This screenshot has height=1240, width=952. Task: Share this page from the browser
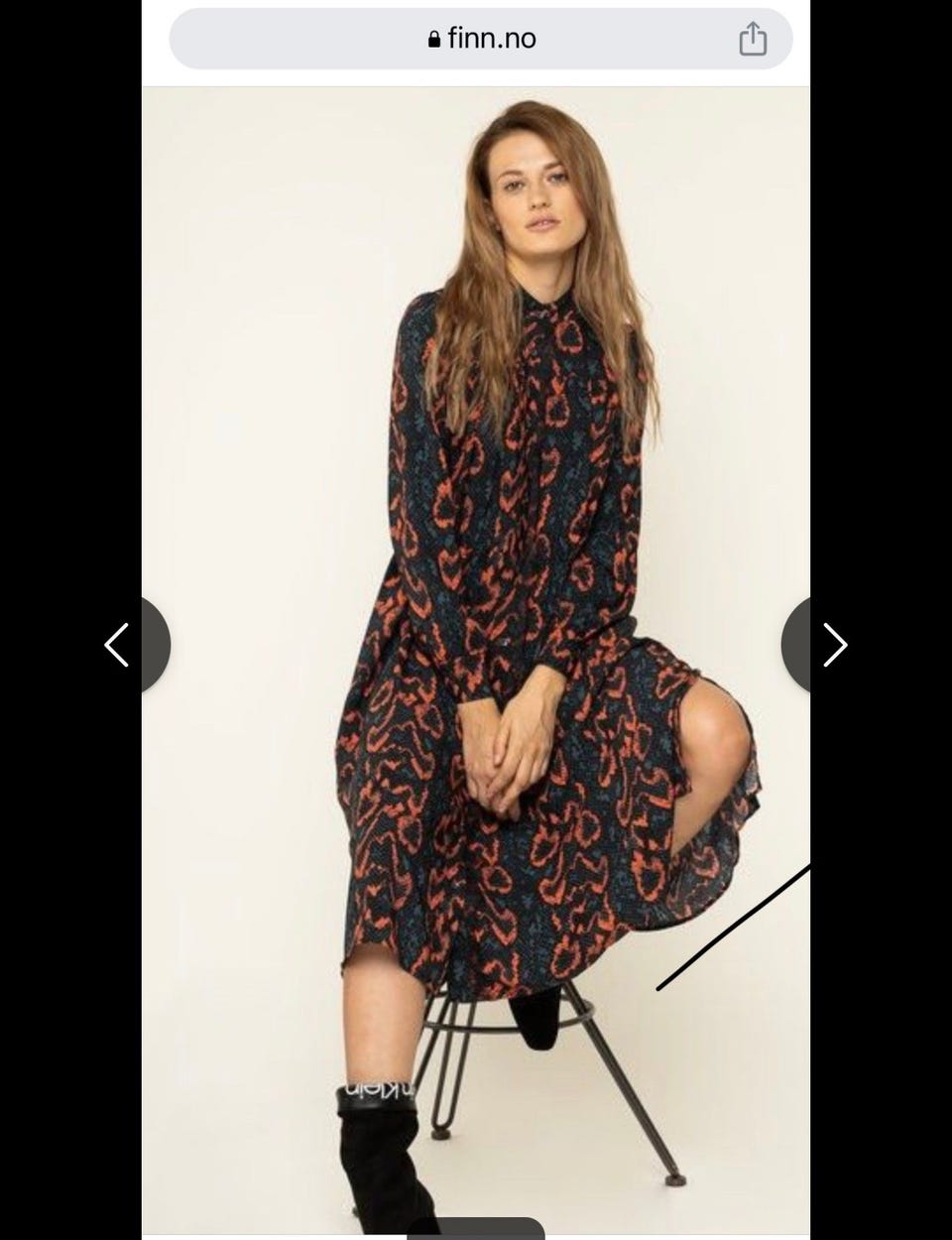point(753,40)
